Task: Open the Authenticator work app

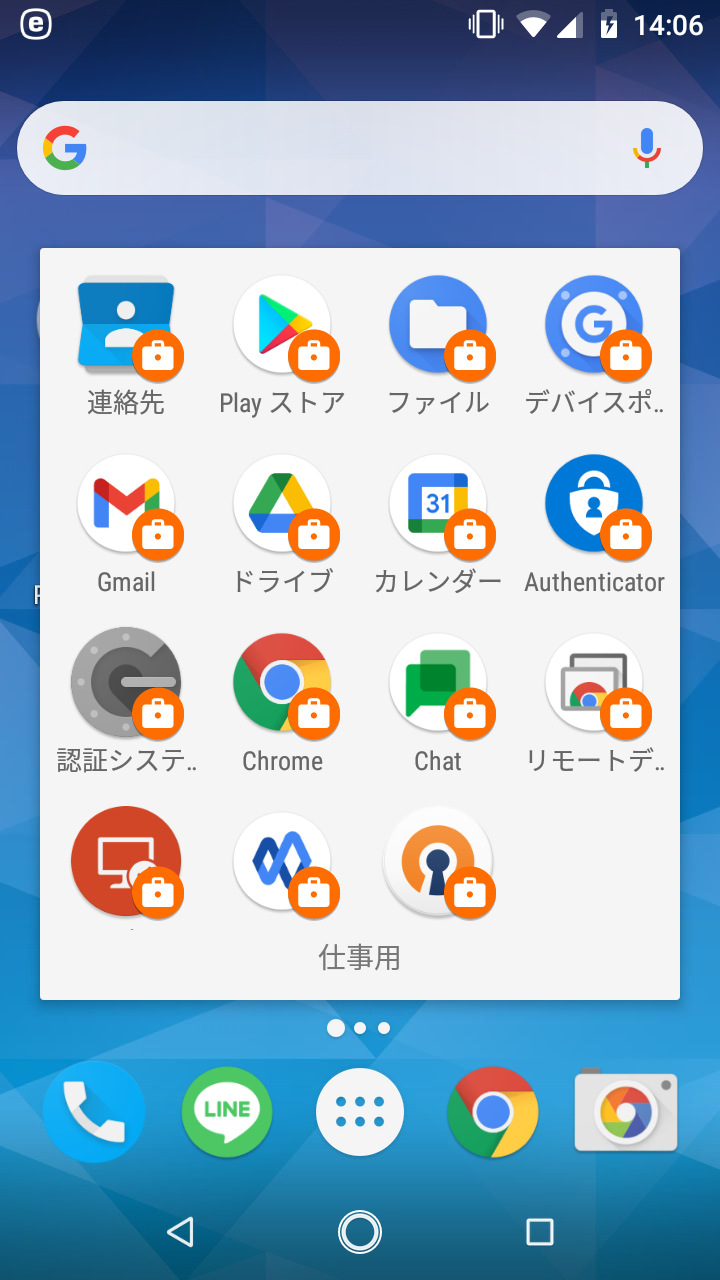Action: pos(594,503)
